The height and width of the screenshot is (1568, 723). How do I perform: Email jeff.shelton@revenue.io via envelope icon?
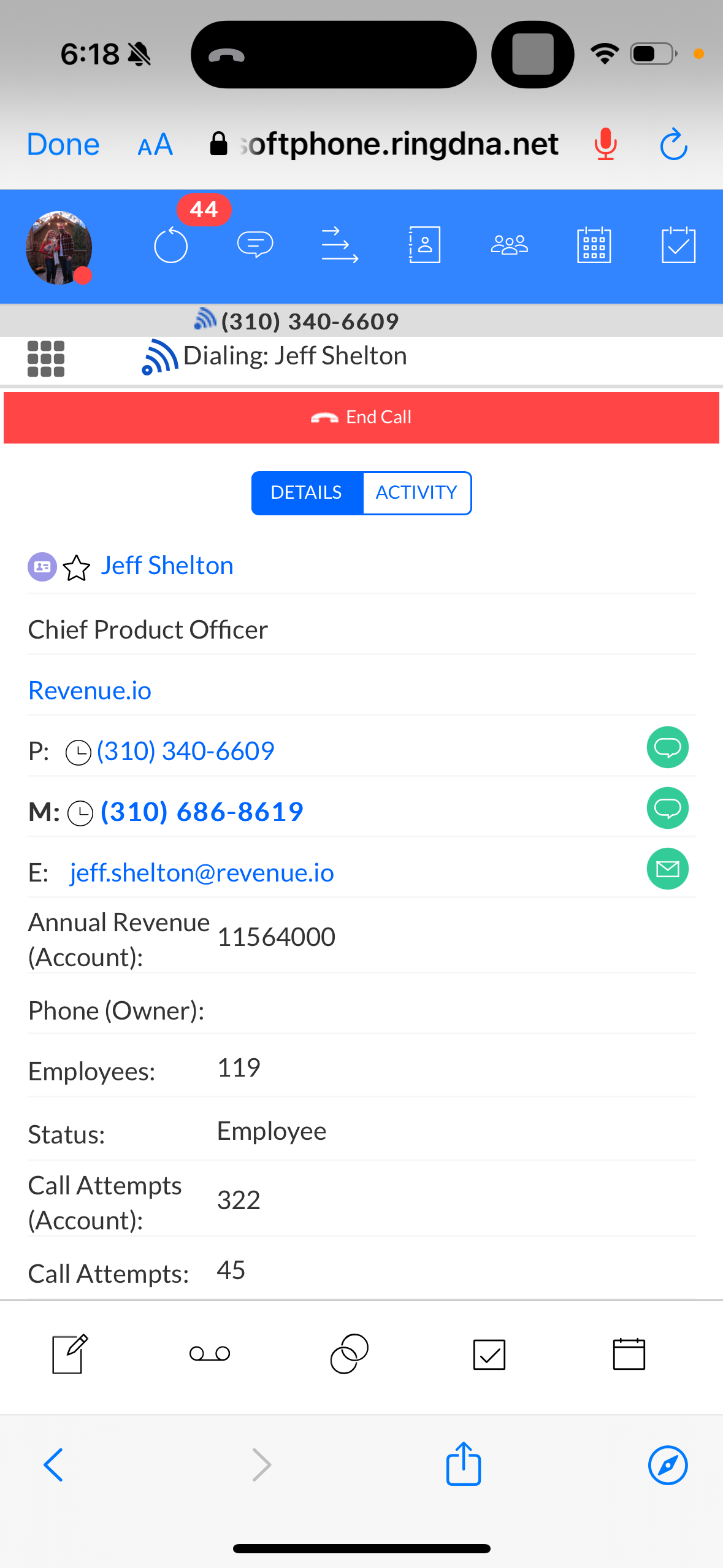pos(667,869)
